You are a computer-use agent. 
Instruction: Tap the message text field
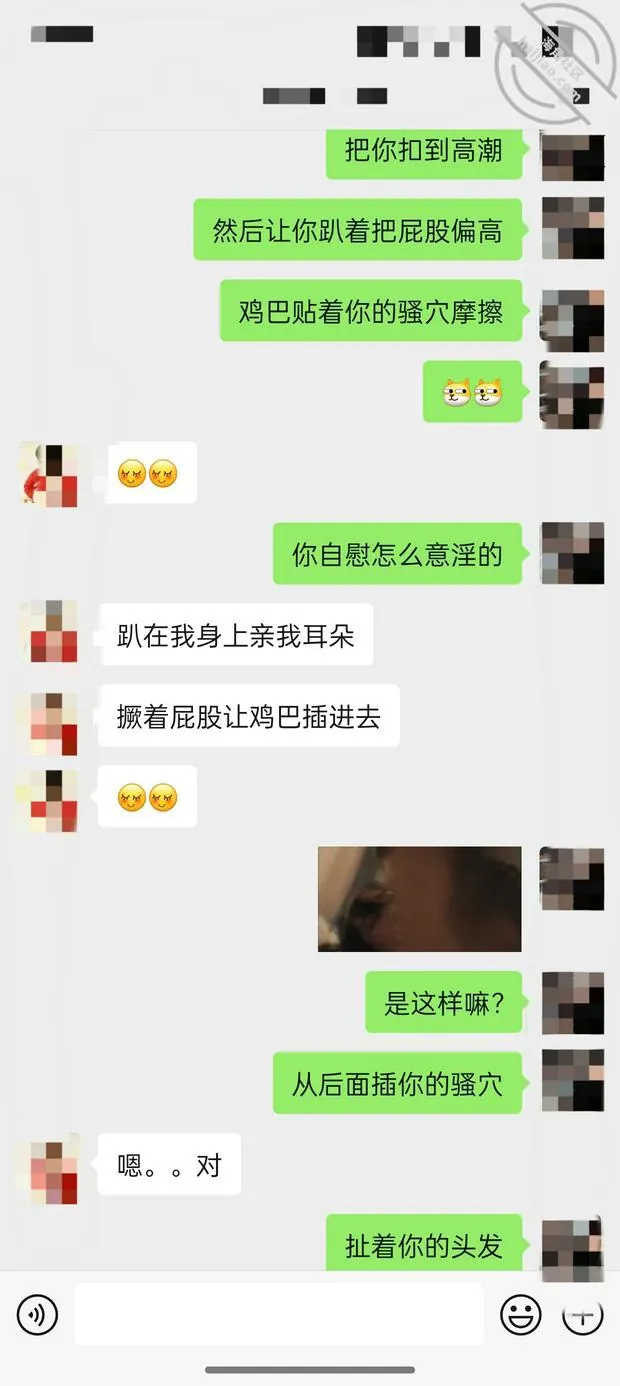pyautogui.click(x=279, y=1315)
